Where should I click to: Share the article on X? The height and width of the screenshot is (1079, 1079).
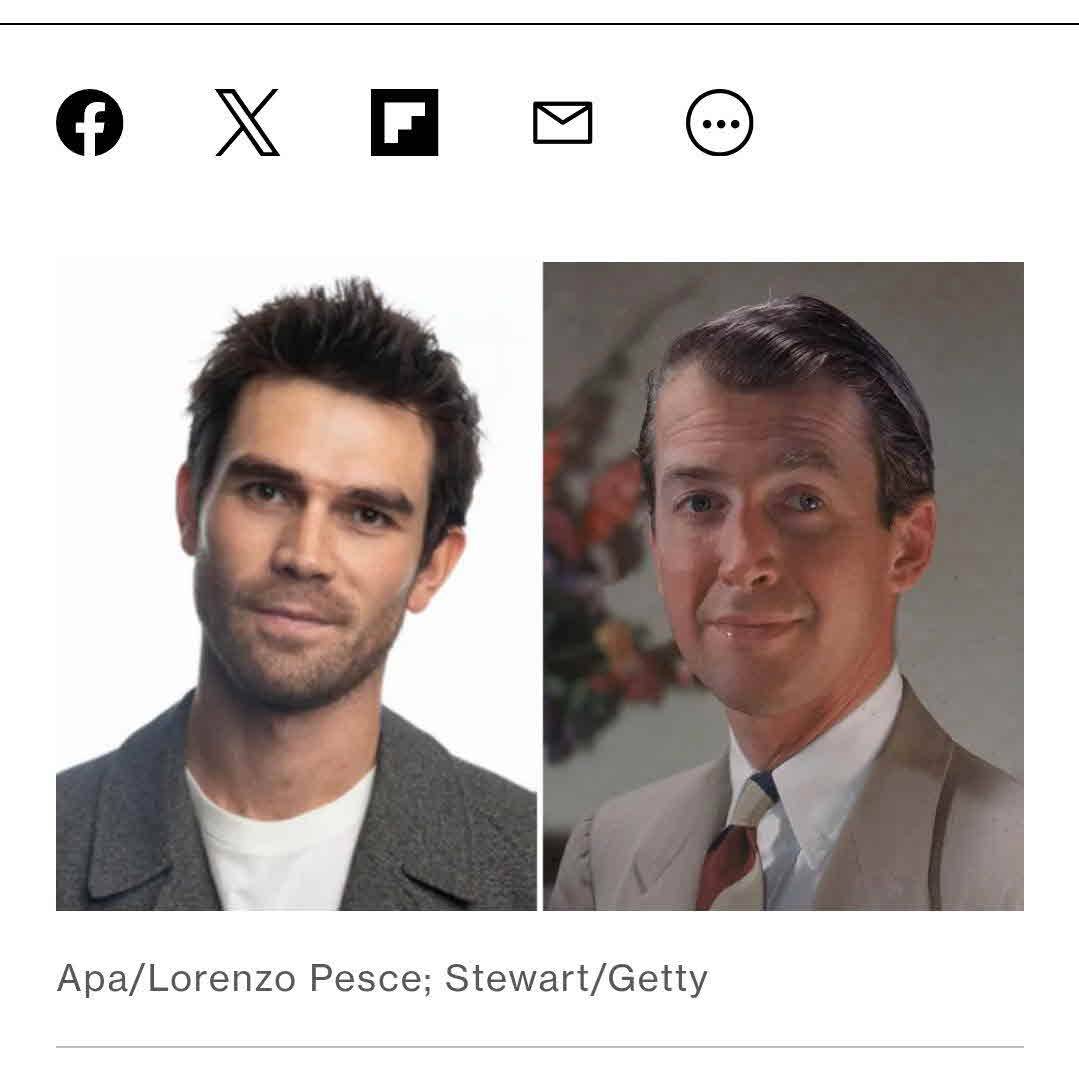247,122
